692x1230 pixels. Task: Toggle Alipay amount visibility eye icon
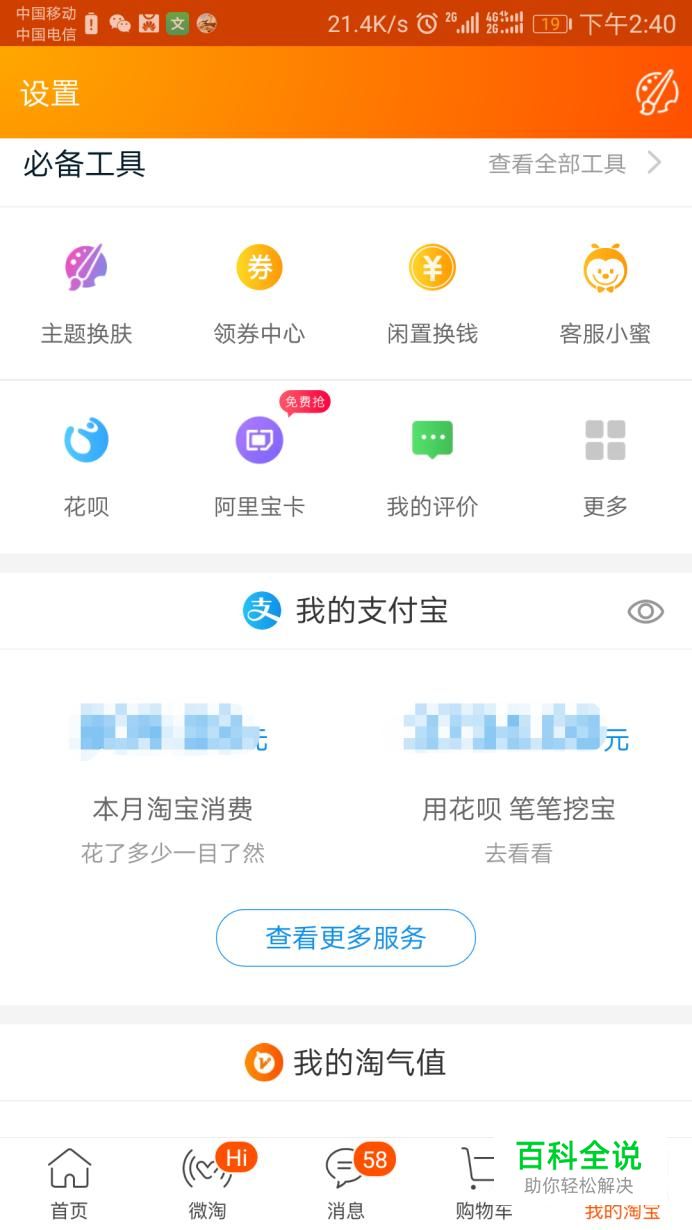645,611
